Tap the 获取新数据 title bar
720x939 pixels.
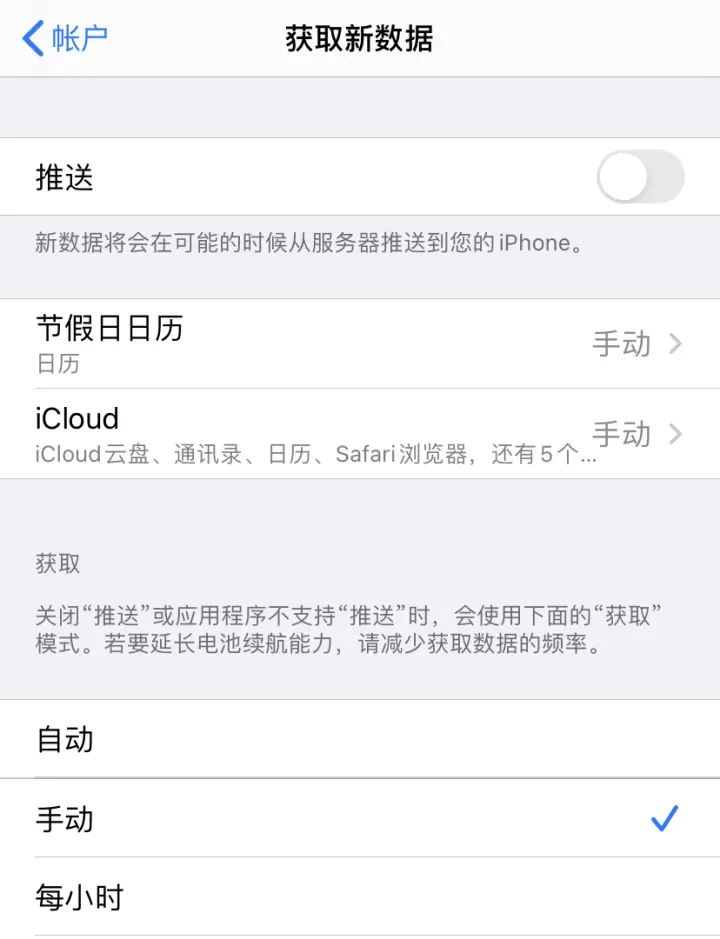[x=360, y=38]
